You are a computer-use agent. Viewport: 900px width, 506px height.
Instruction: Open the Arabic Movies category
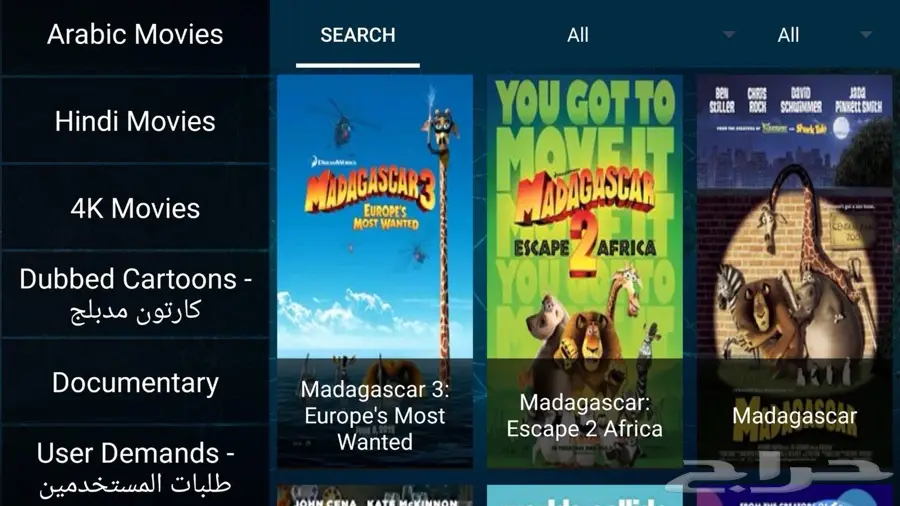coord(135,34)
